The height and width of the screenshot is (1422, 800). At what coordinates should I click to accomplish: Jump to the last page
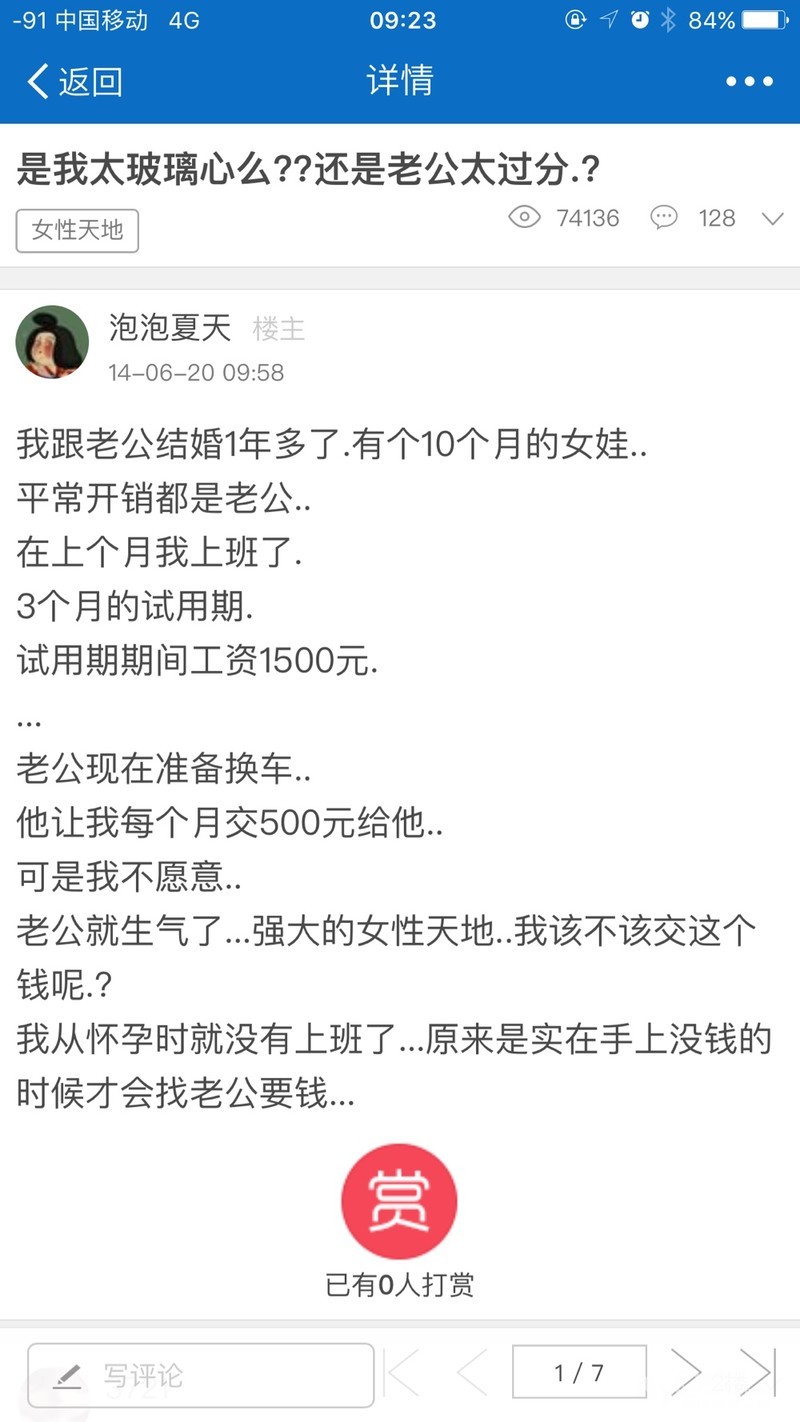tap(757, 1372)
